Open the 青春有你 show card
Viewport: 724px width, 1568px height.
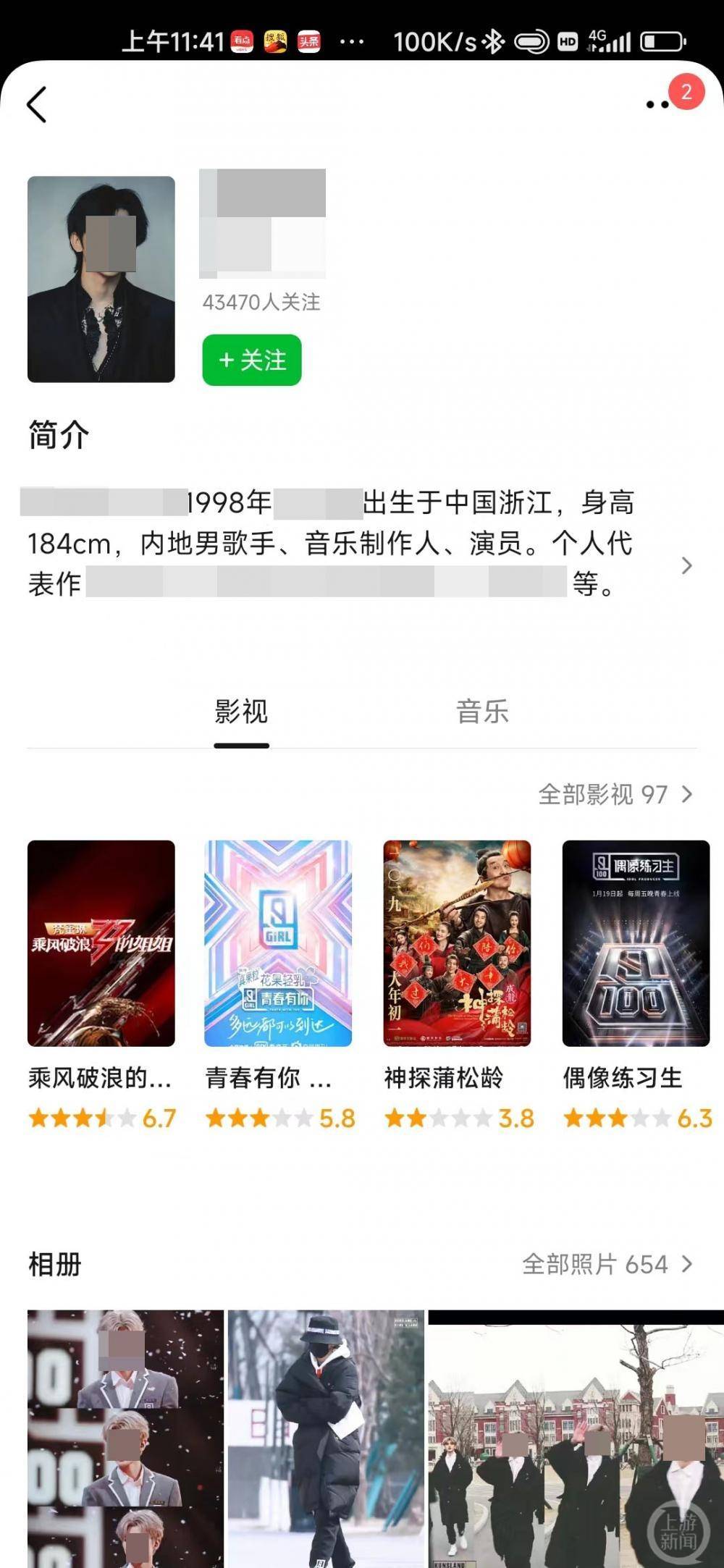tap(278, 943)
